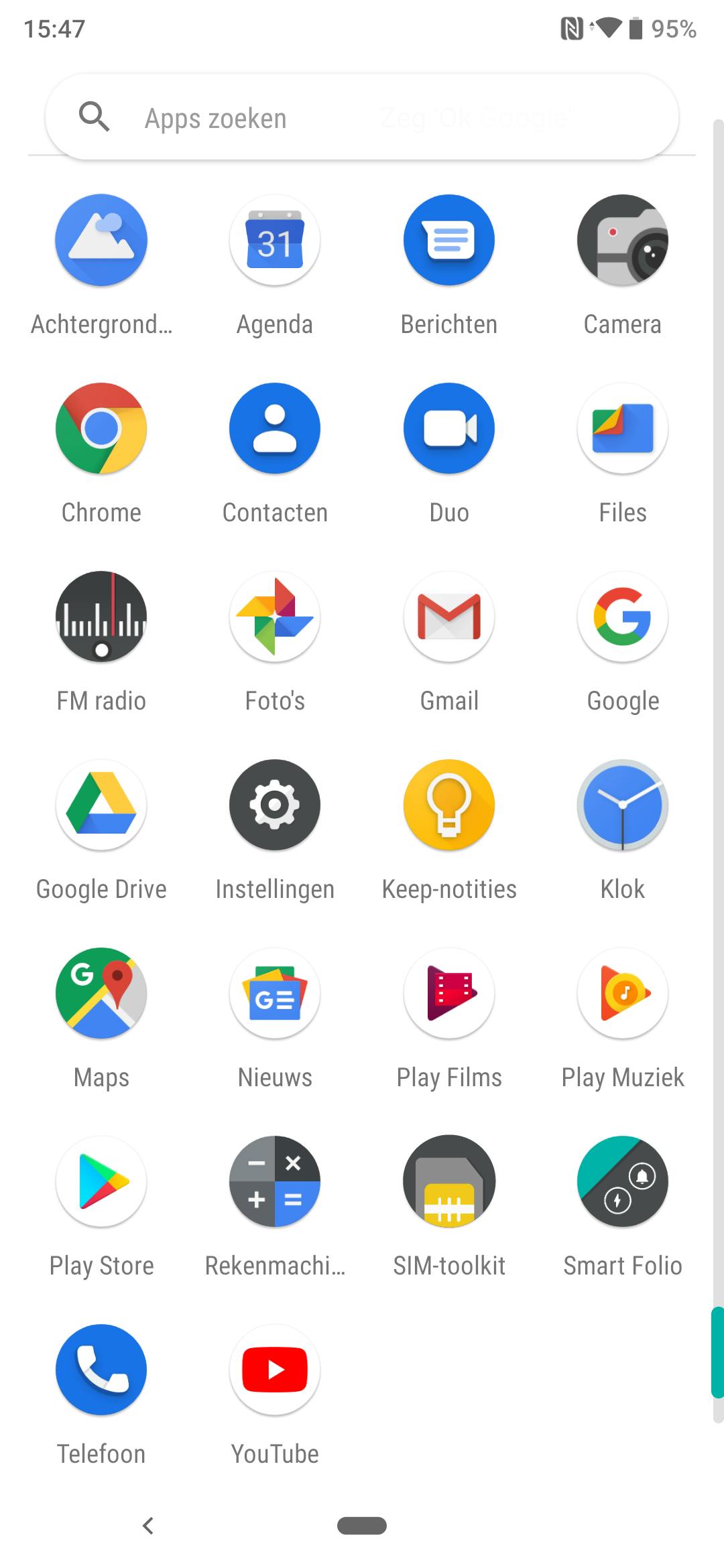Launch Maps

click(x=101, y=994)
